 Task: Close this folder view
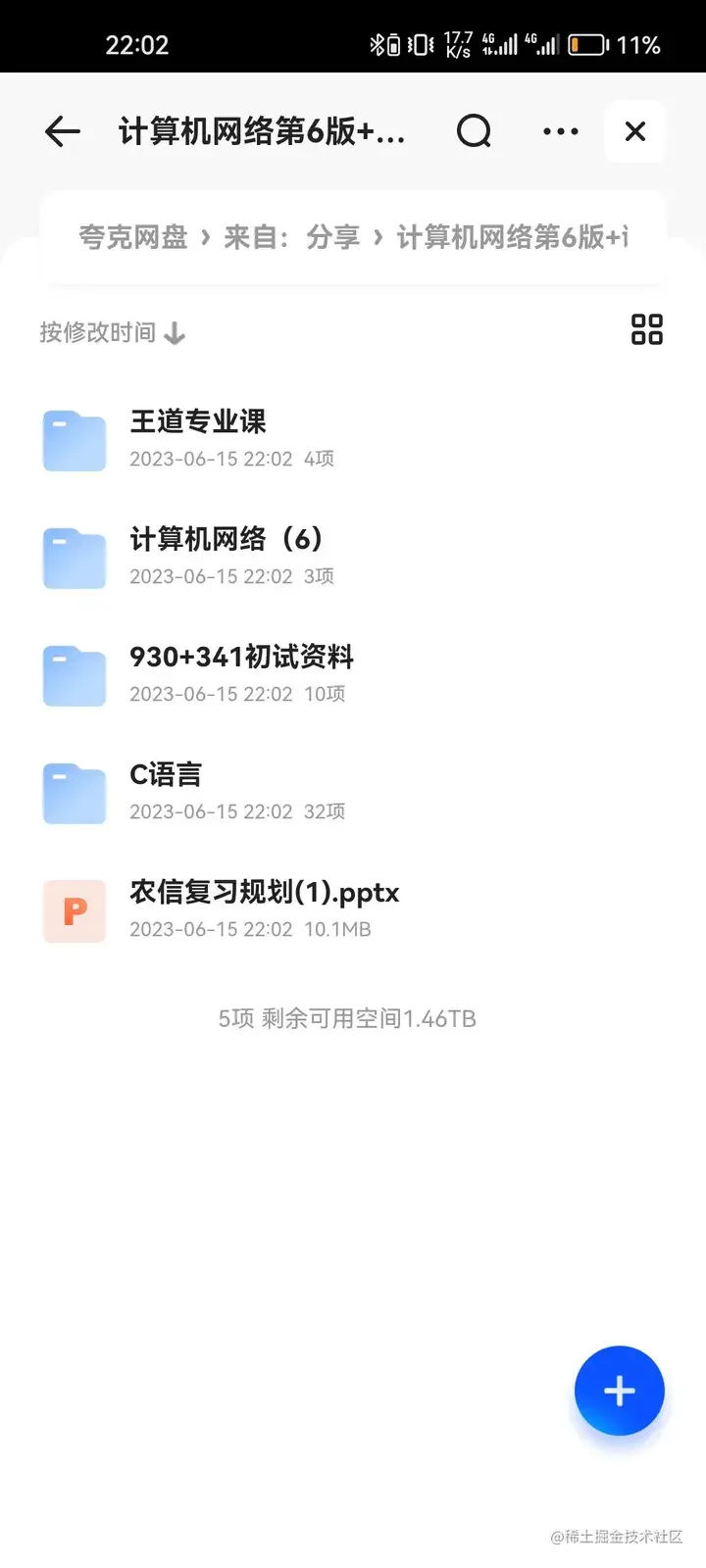[x=635, y=131]
